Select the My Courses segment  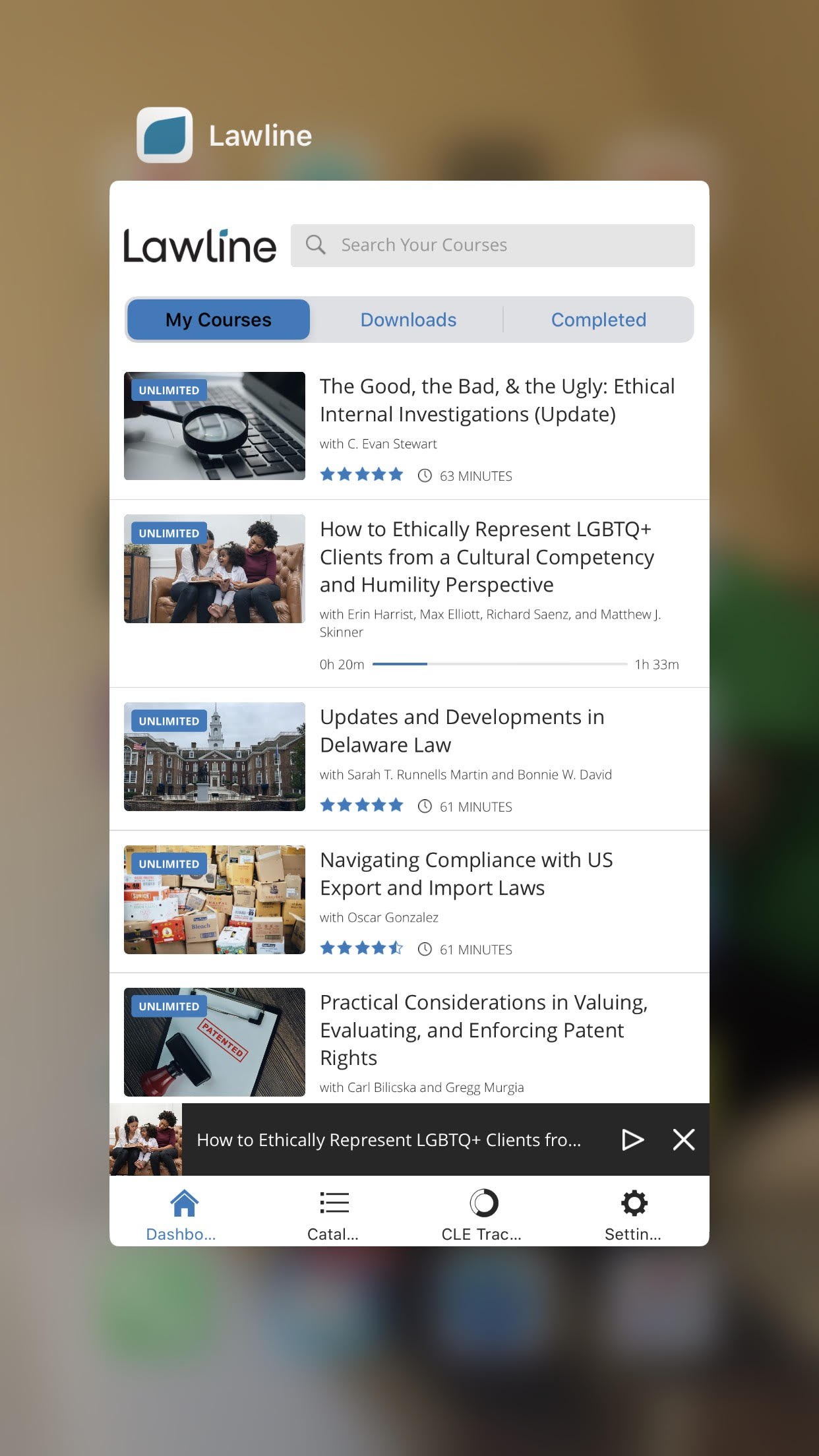pyautogui.click(x=218, y=320)
